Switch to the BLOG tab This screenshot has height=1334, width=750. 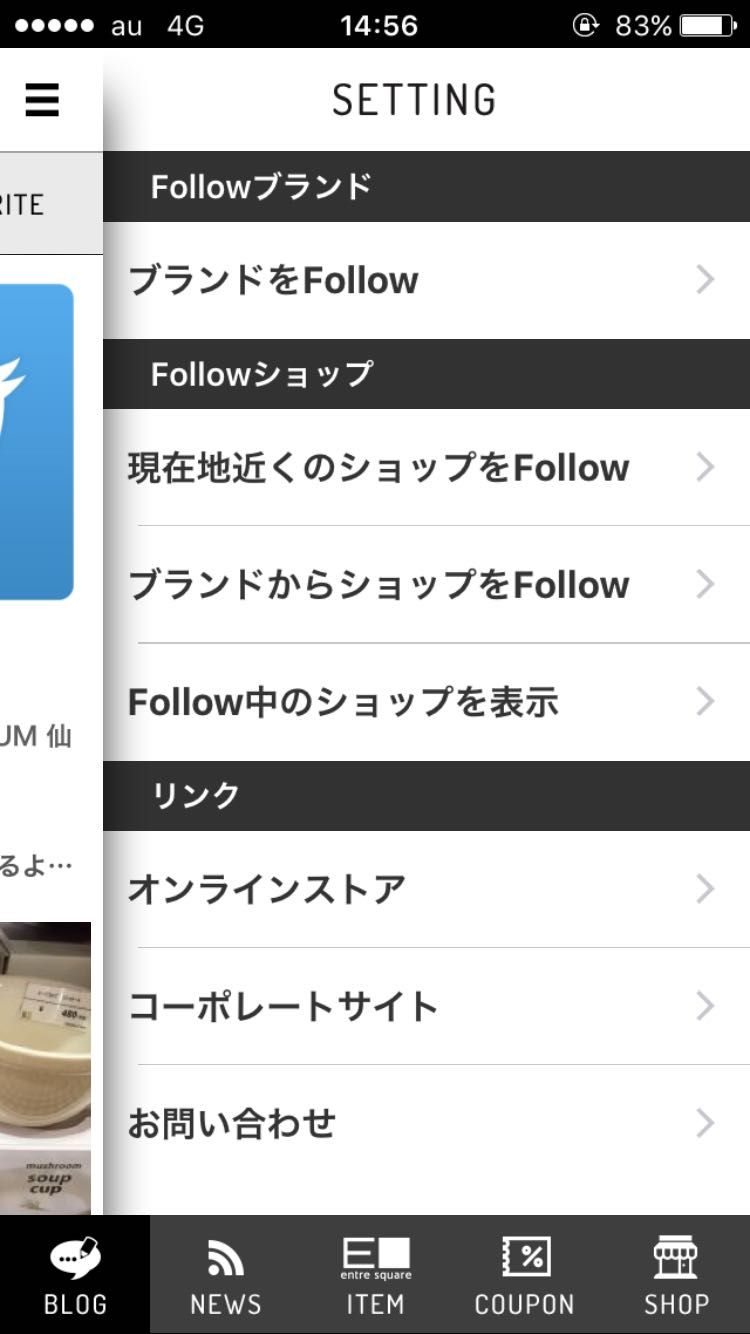pyautogui.click(x=75, y=1275)
